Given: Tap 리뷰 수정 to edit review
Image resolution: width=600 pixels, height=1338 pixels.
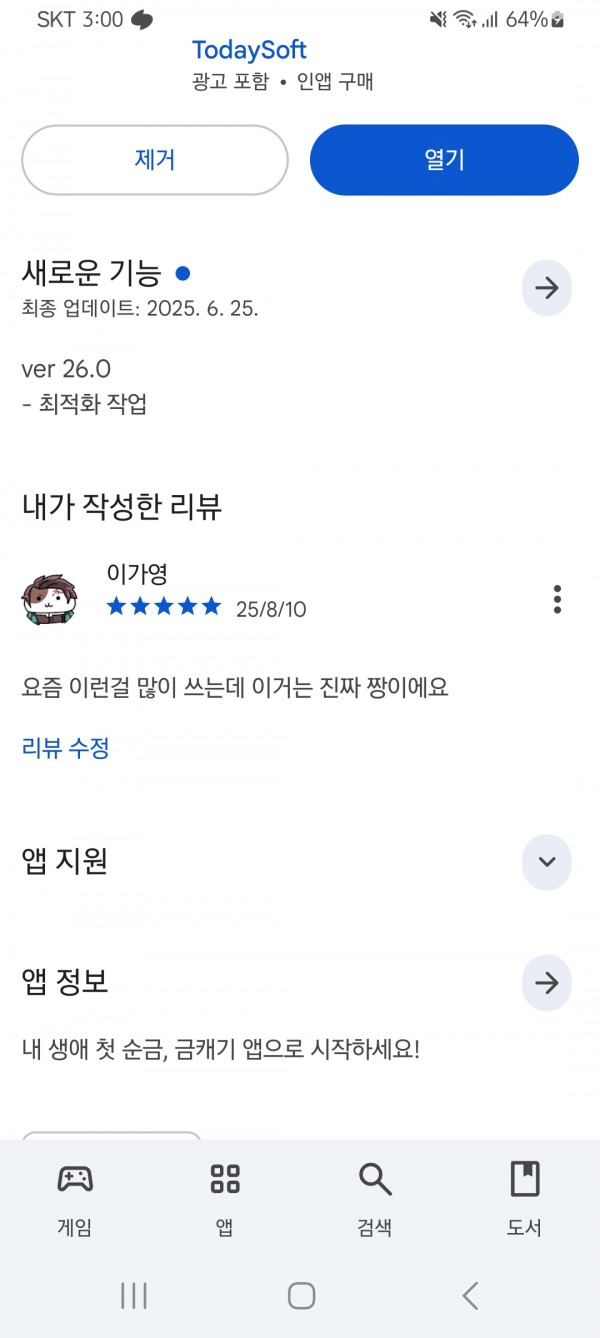Looking at the screenshot, I should [x=66, y=748].
